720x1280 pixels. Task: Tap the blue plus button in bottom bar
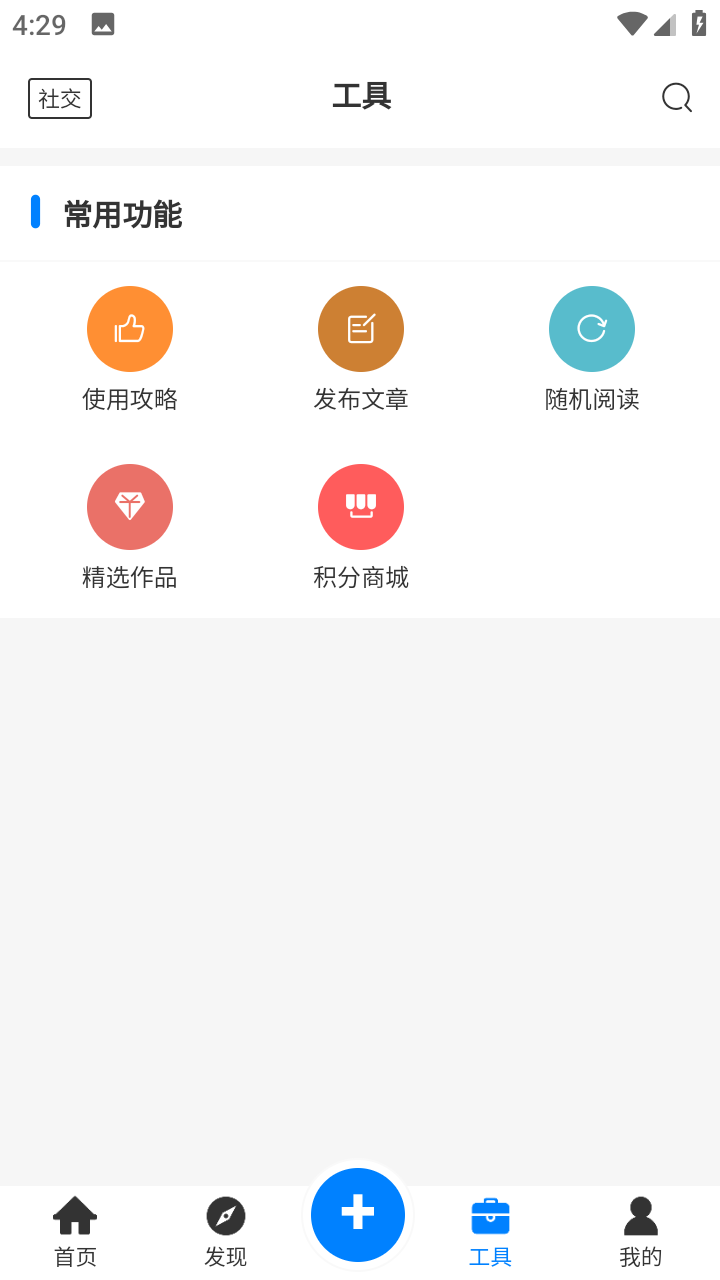point(358,1214)
